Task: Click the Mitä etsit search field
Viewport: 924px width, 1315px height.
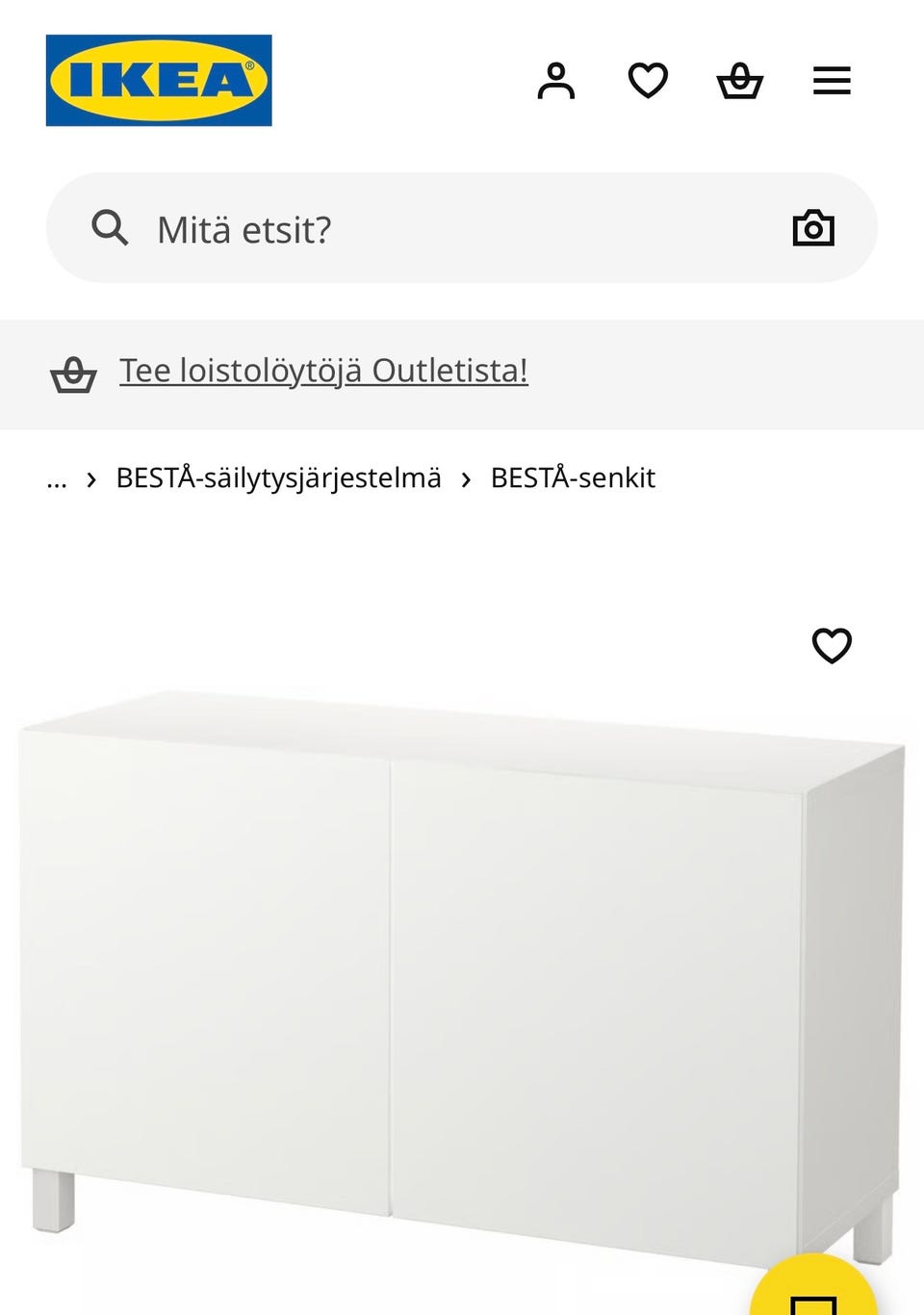Action: click(x=385, y=228)
